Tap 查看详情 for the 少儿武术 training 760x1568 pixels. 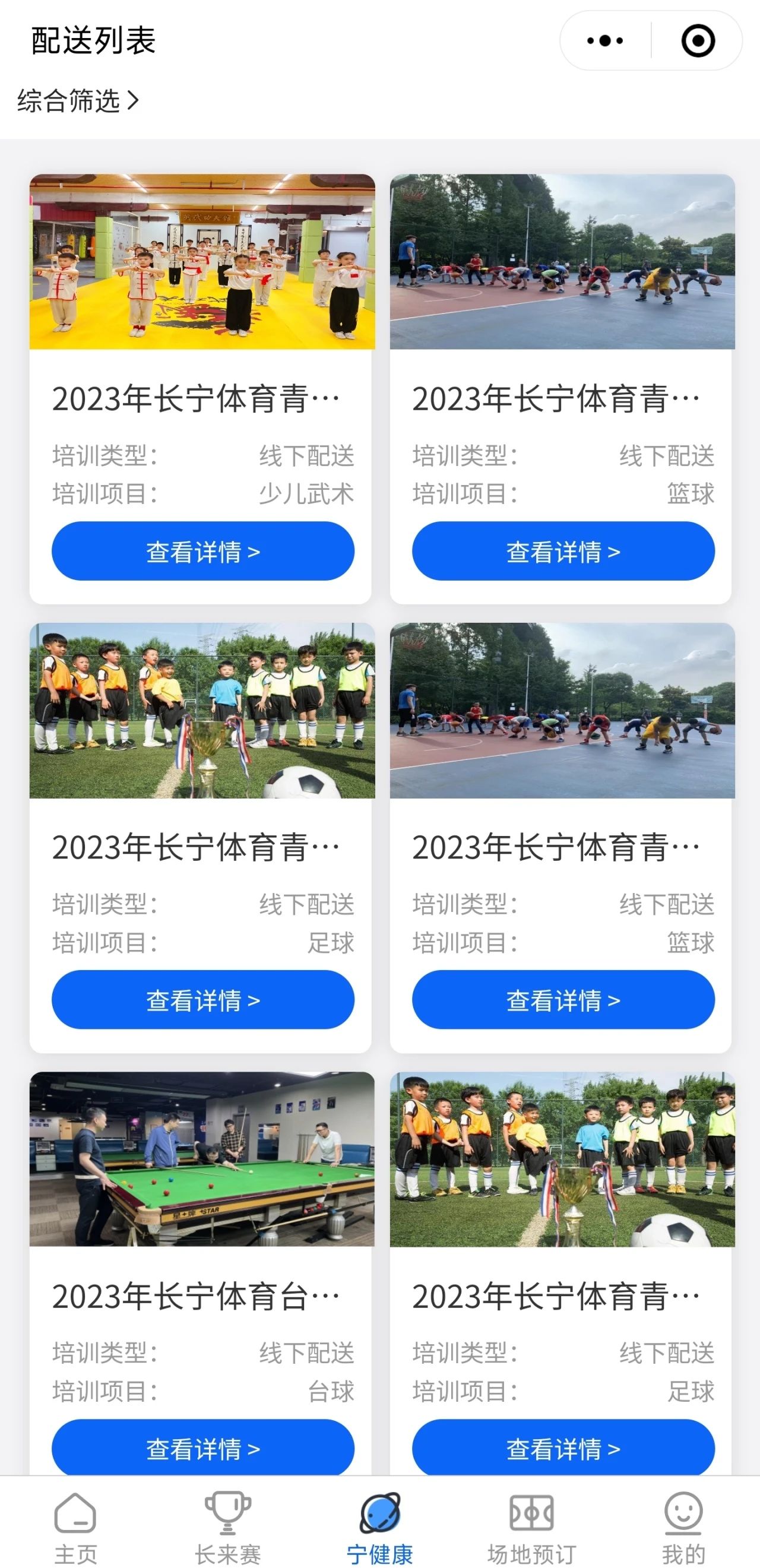203,552
